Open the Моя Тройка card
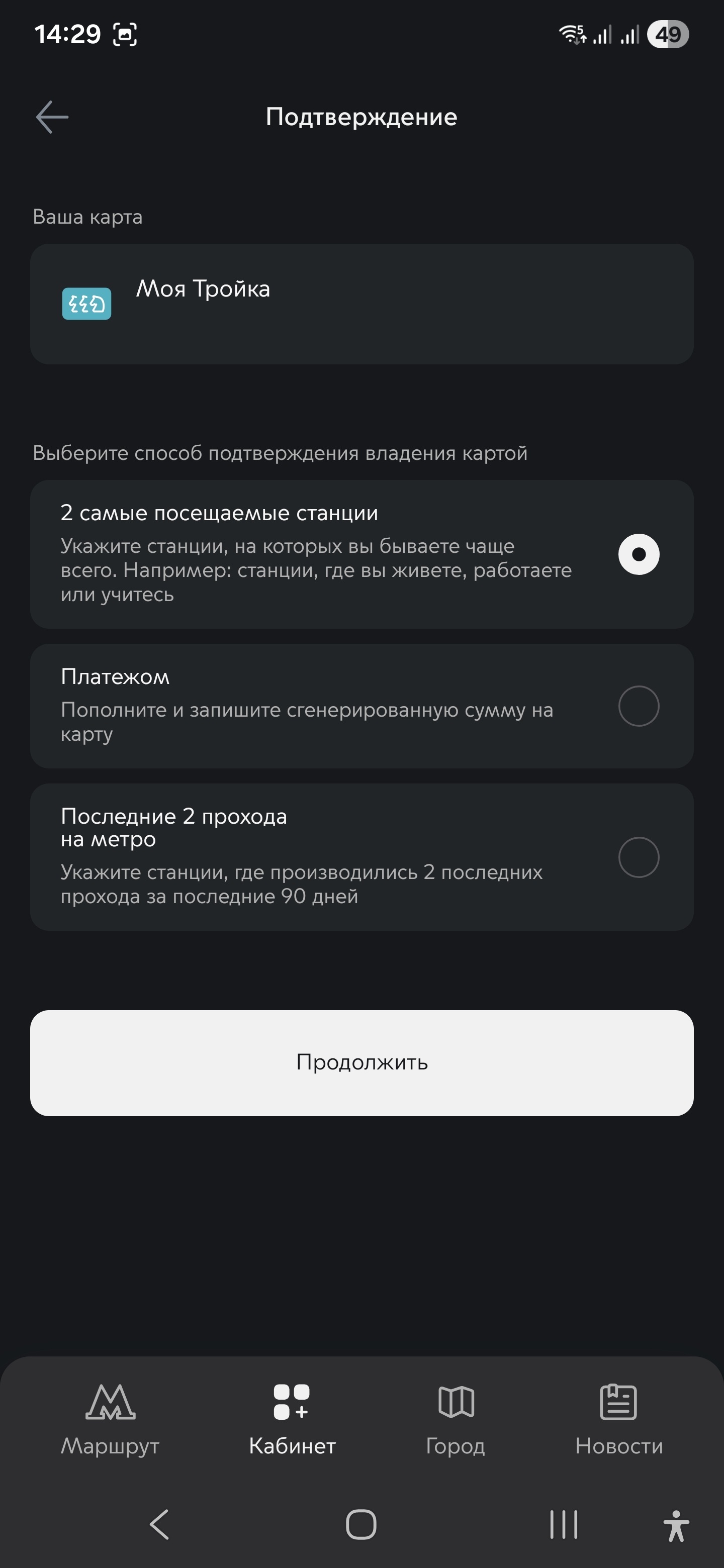The image size is (724, 1568). tap(361, 304)
